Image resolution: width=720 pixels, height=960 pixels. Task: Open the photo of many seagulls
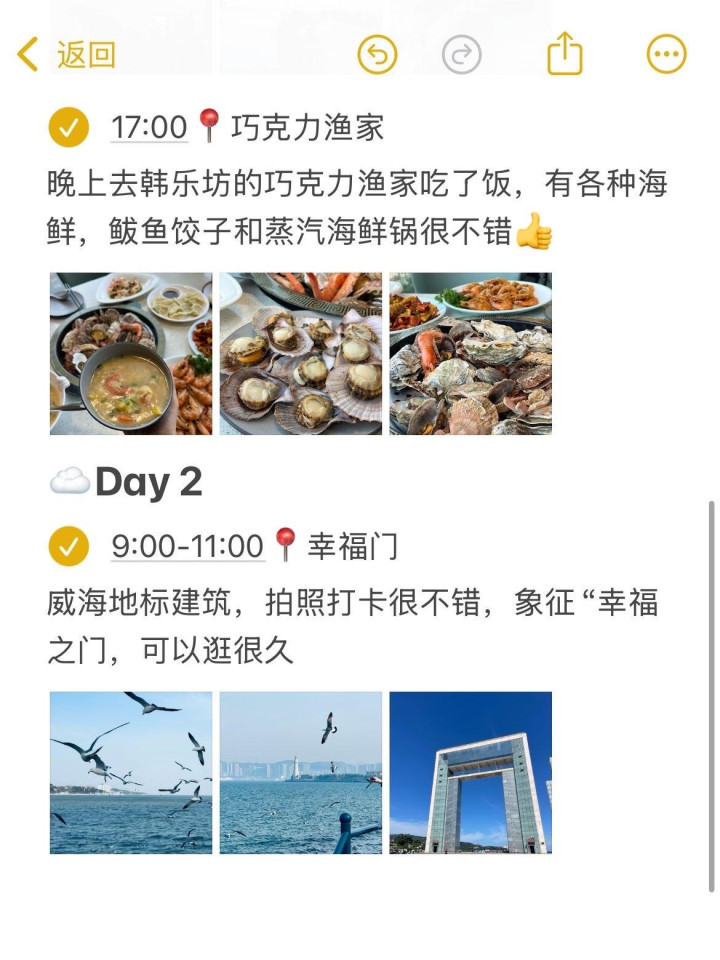pyautogui.click(x=131, y=772)
